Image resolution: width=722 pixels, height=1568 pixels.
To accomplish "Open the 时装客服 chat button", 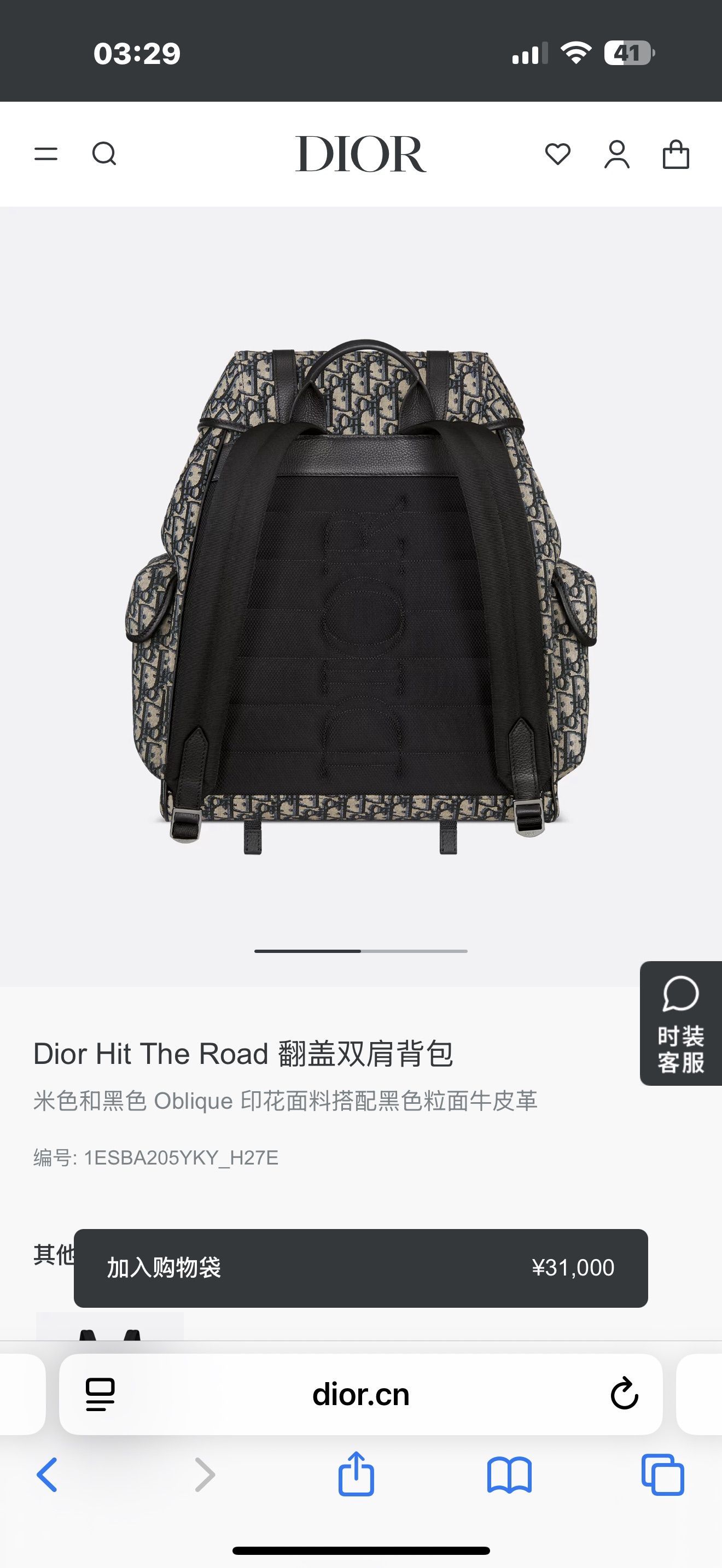I will pos(680,1023).
